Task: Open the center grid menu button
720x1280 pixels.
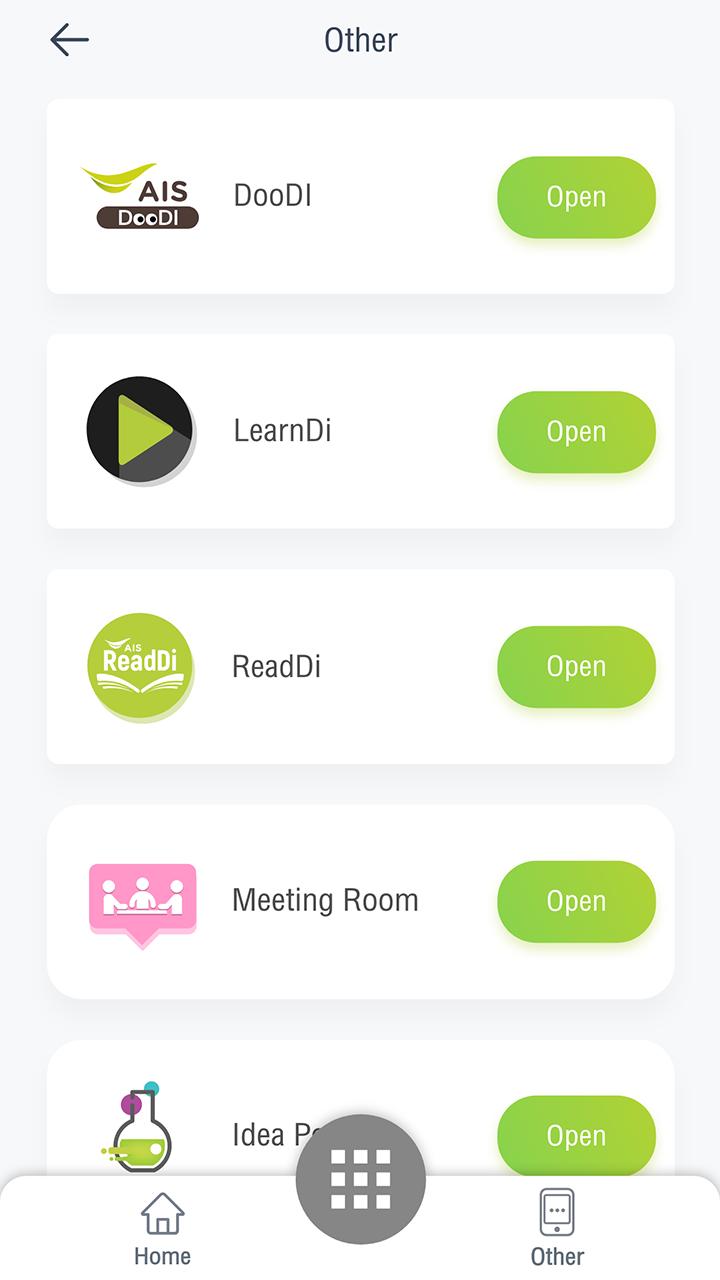Action: click(360, 1179)
